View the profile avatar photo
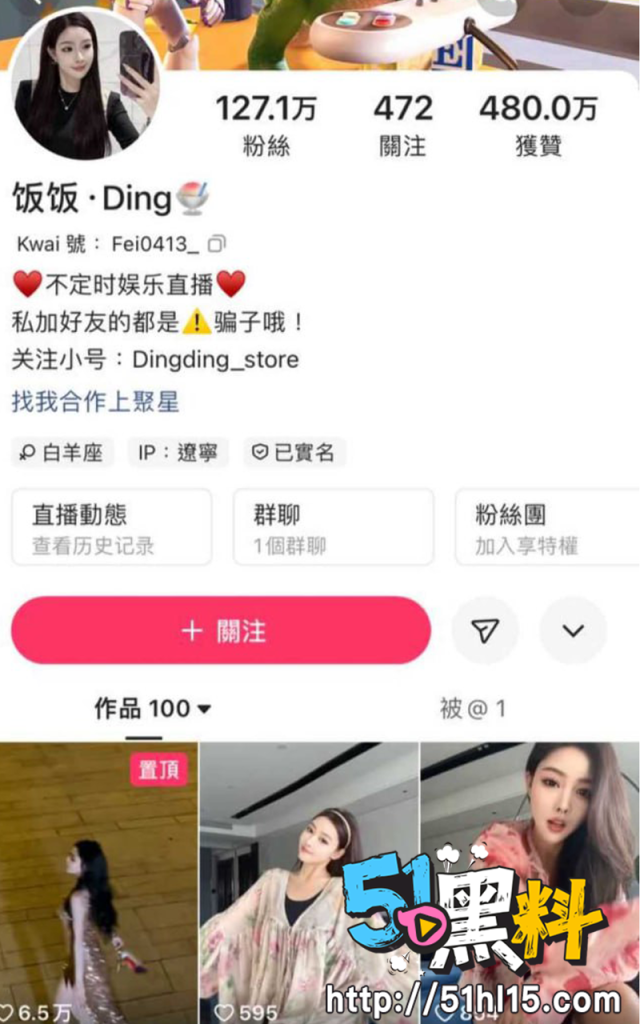The image size is (640, 1024). [x=86, y=85]
